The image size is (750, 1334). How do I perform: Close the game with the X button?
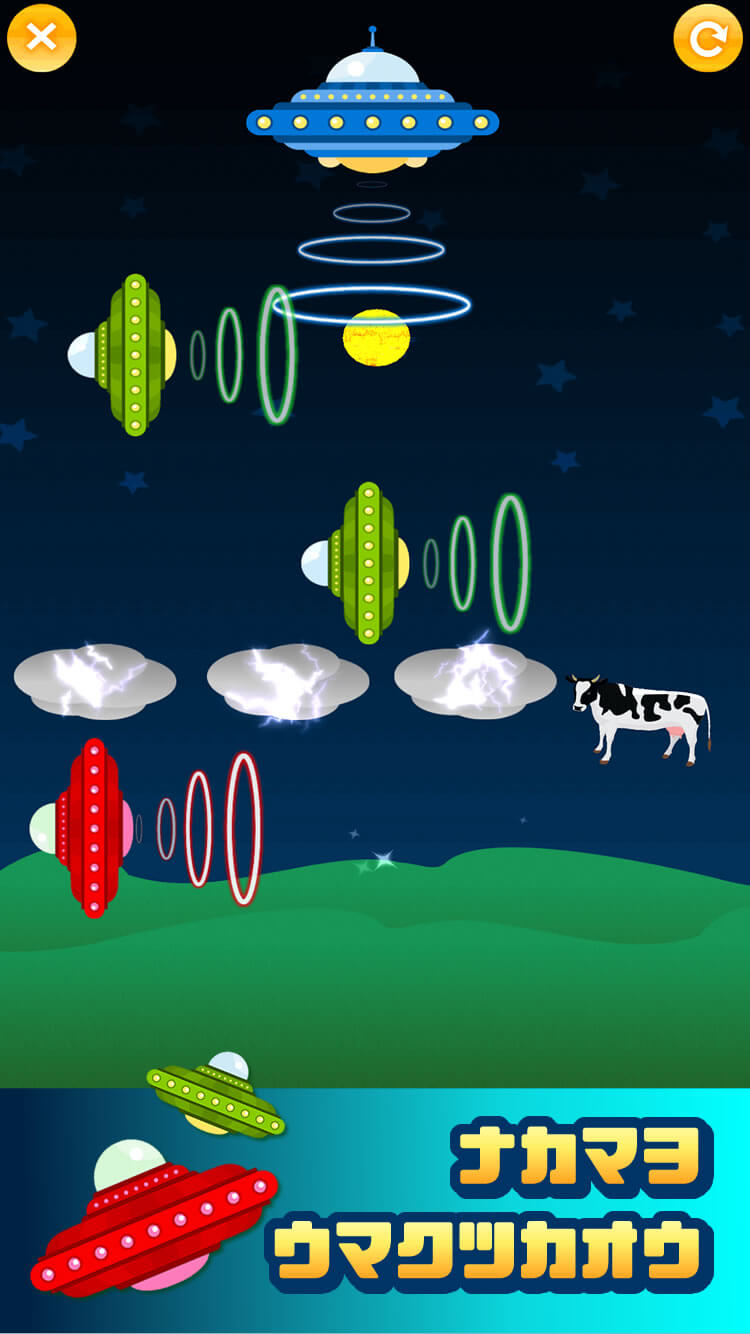[x=41, y=38]
